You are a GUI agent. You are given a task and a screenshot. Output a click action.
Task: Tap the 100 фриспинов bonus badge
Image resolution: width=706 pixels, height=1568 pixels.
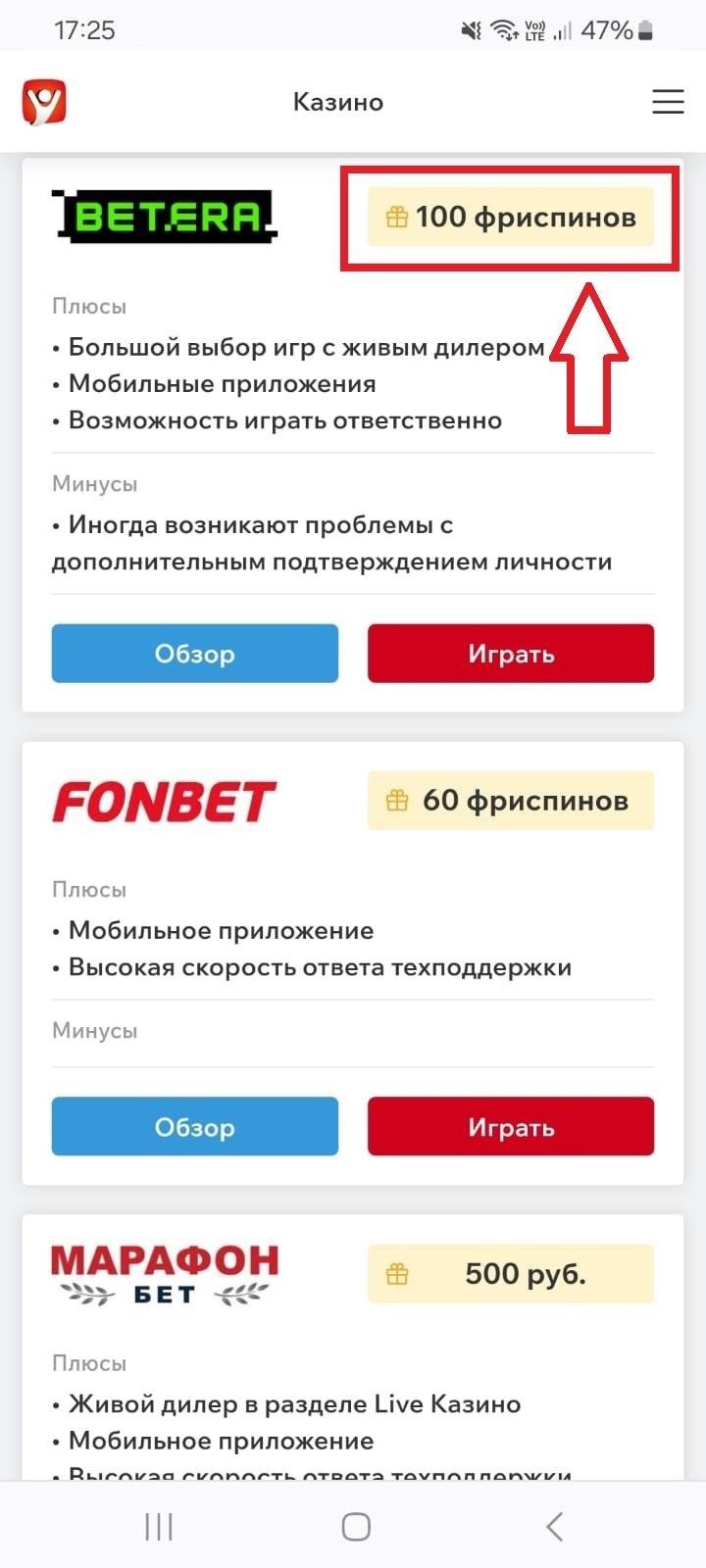point(511,217)
